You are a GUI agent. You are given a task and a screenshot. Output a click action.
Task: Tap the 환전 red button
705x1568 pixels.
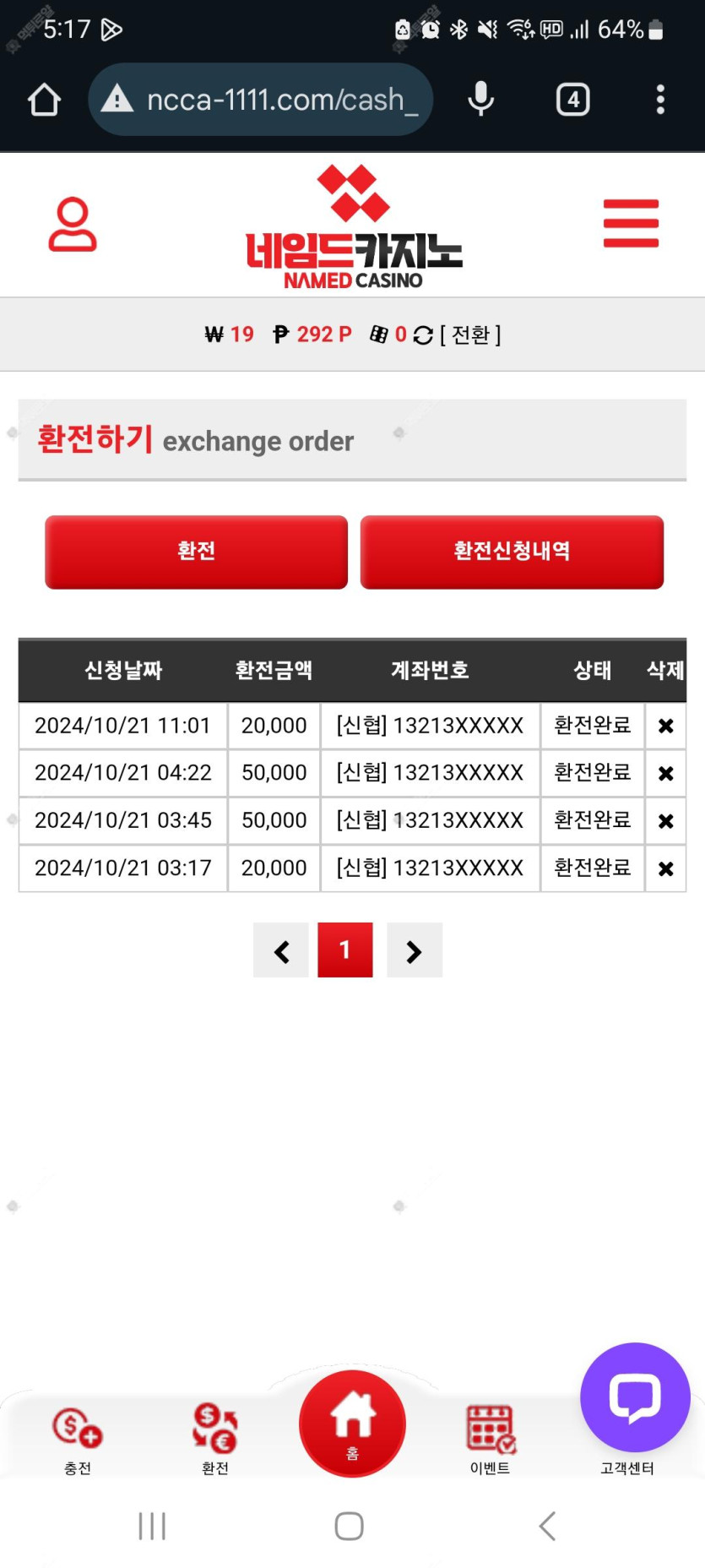[x=196, y=552]
